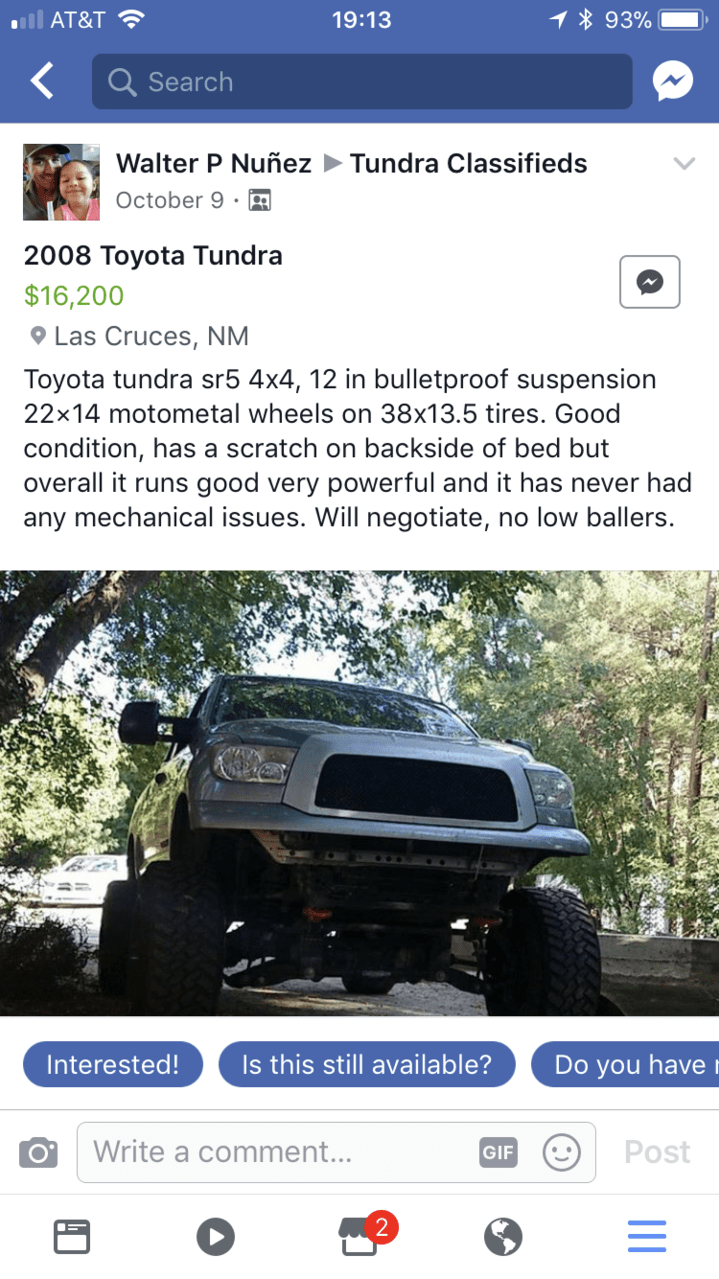
Task: Go back with the top arrow
Action: pos(42,82)
